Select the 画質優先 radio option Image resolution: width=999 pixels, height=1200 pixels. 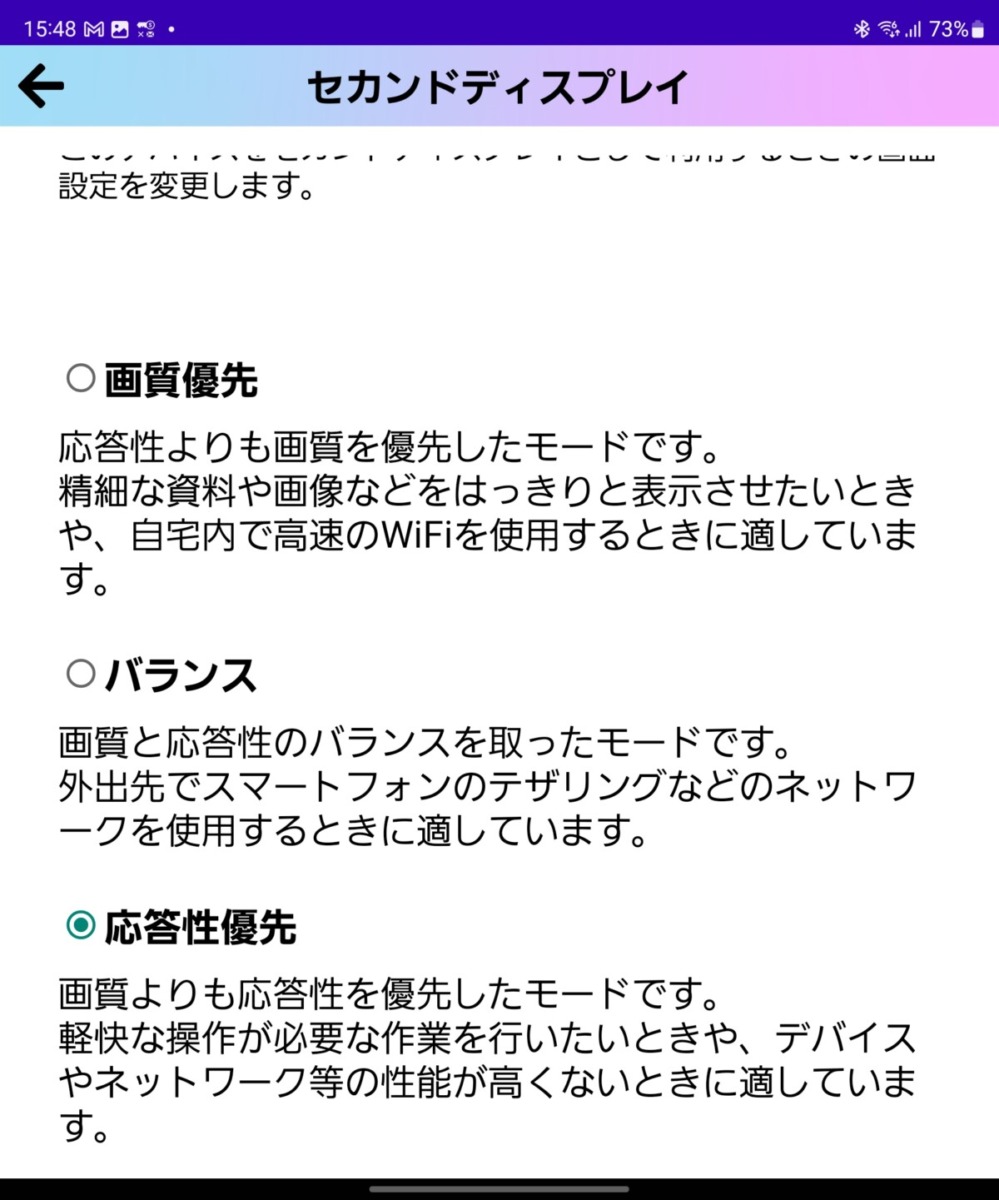click(80, 379)
